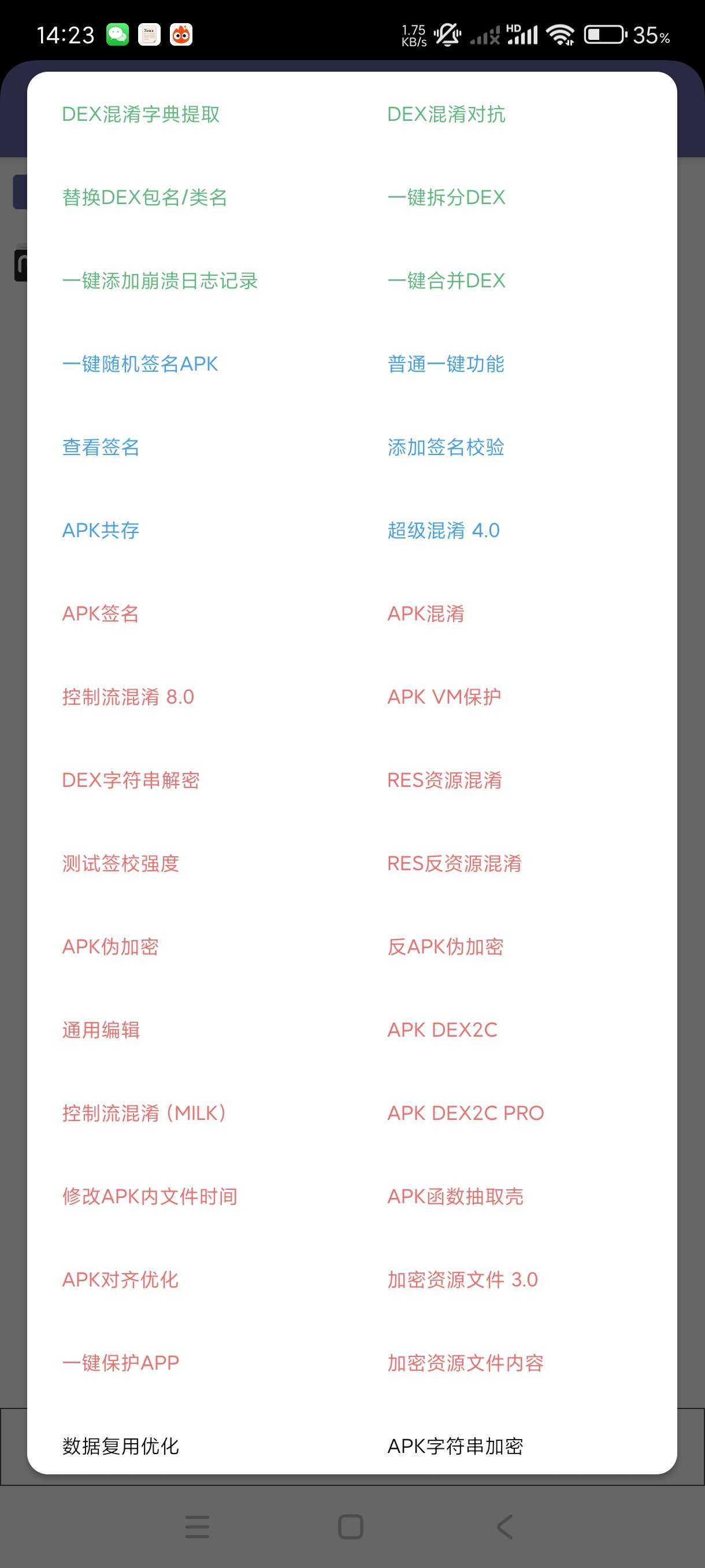
Task: Open DEX混淆字典提取 option
Action: (140, 114)
